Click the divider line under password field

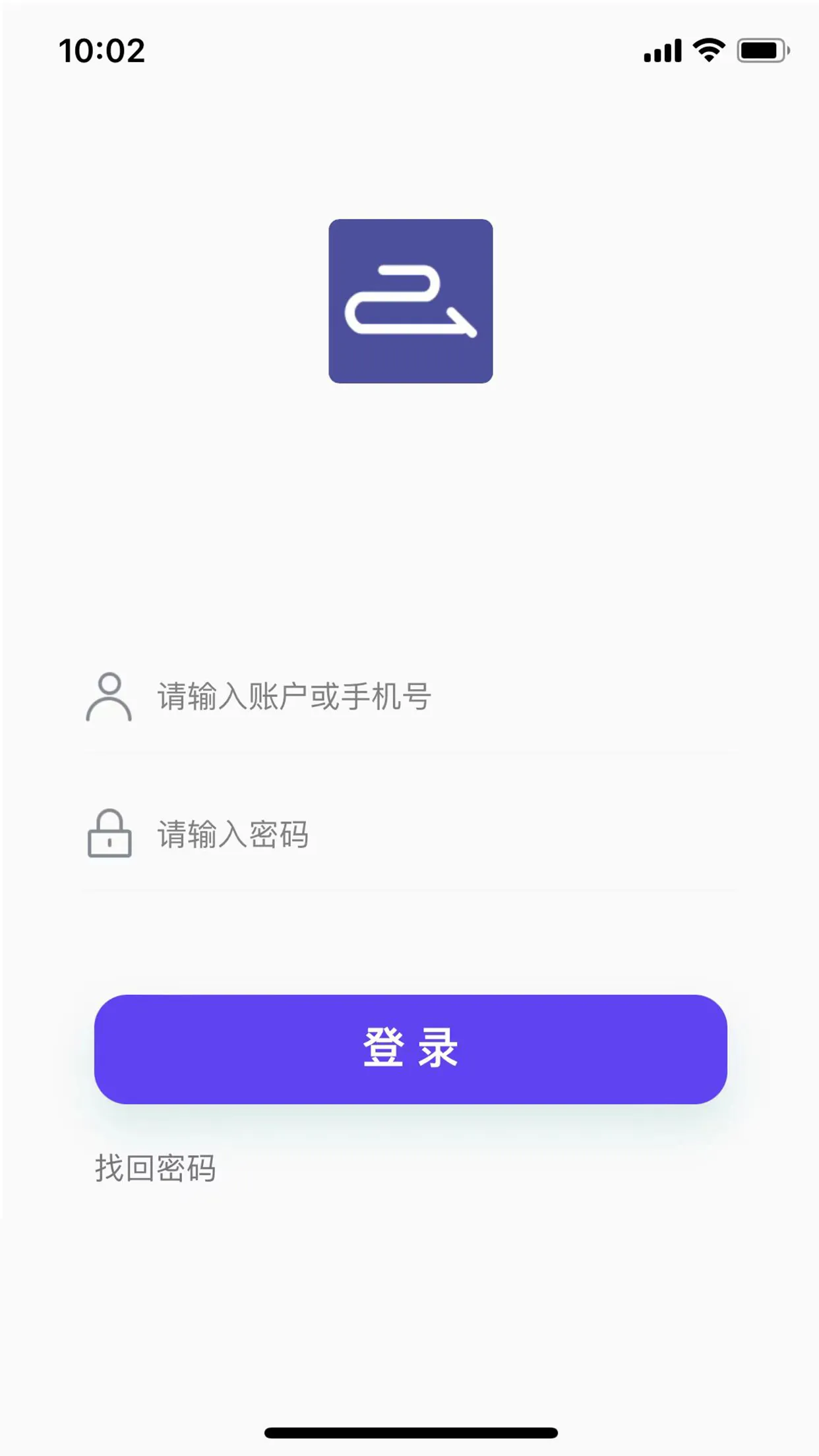pos(409,890)
